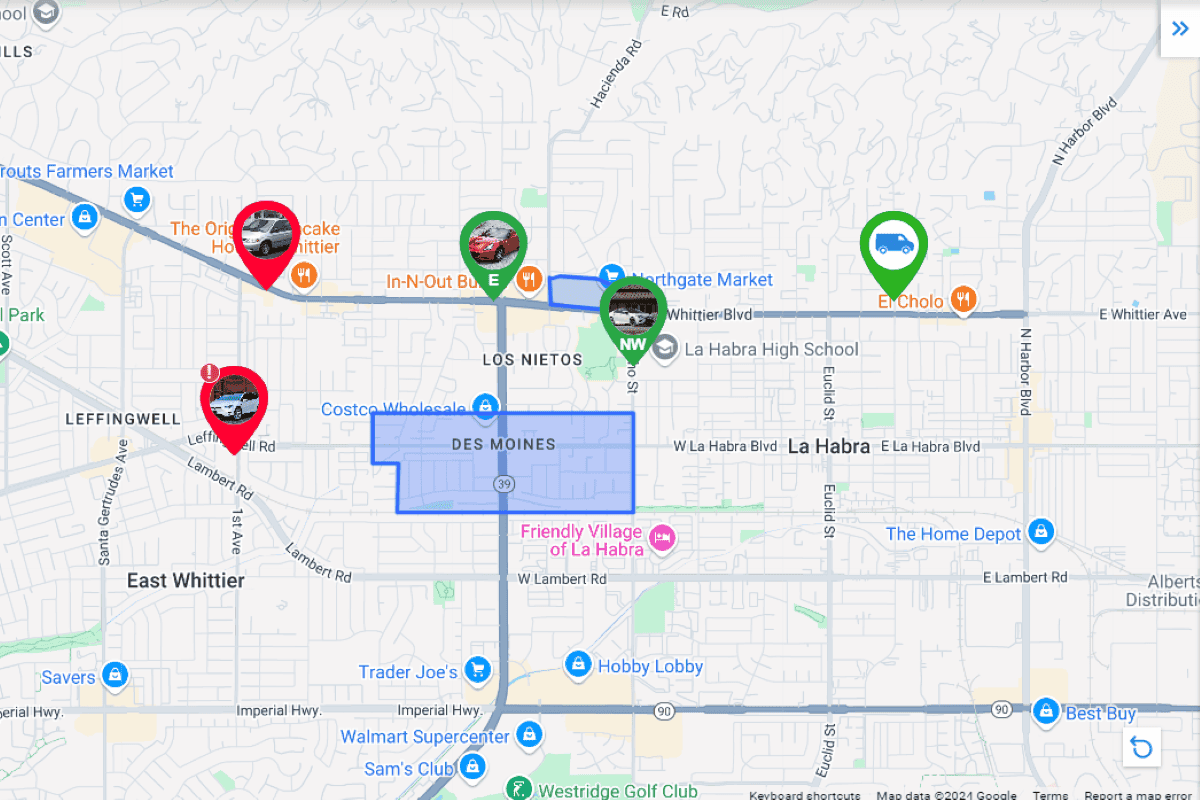Viewport: 1200px width, 800px height.
Task: Open the El Cholo restaurant marker
Action: (963, 298)
